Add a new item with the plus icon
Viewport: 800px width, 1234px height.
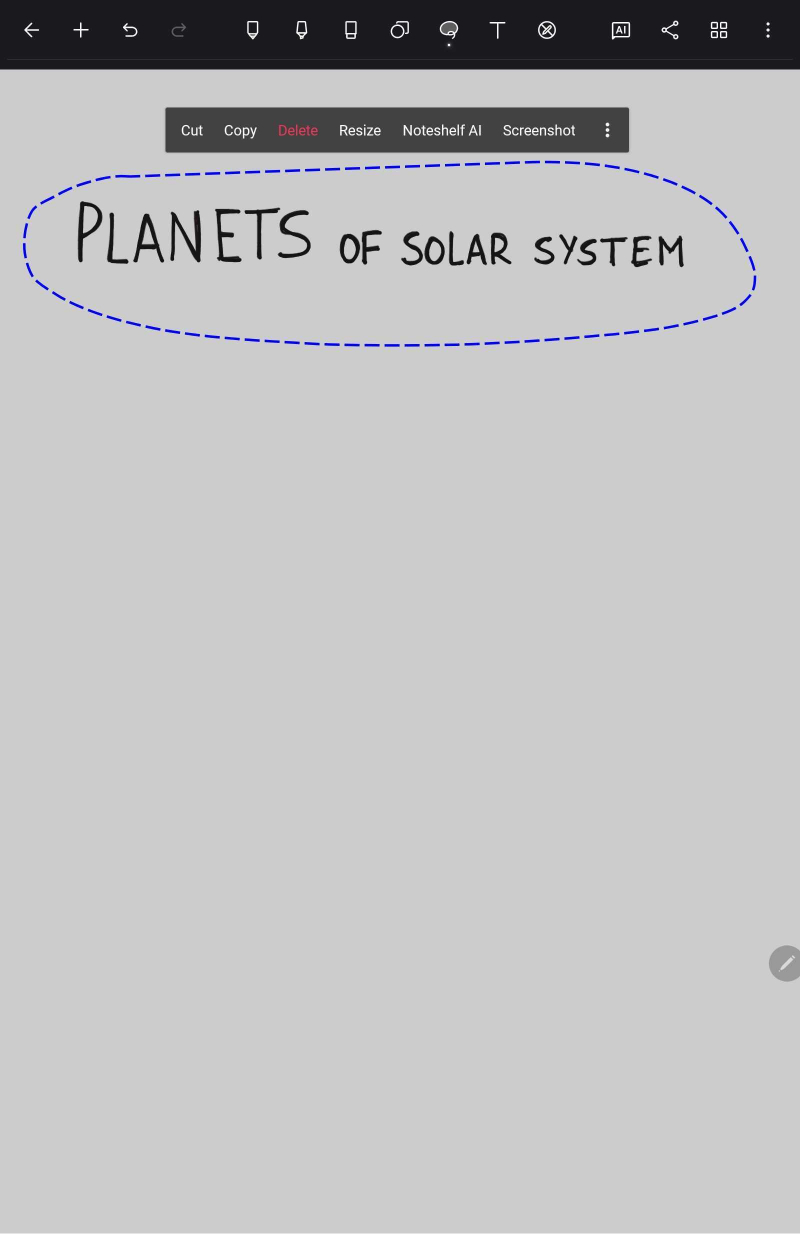[81, 30]
